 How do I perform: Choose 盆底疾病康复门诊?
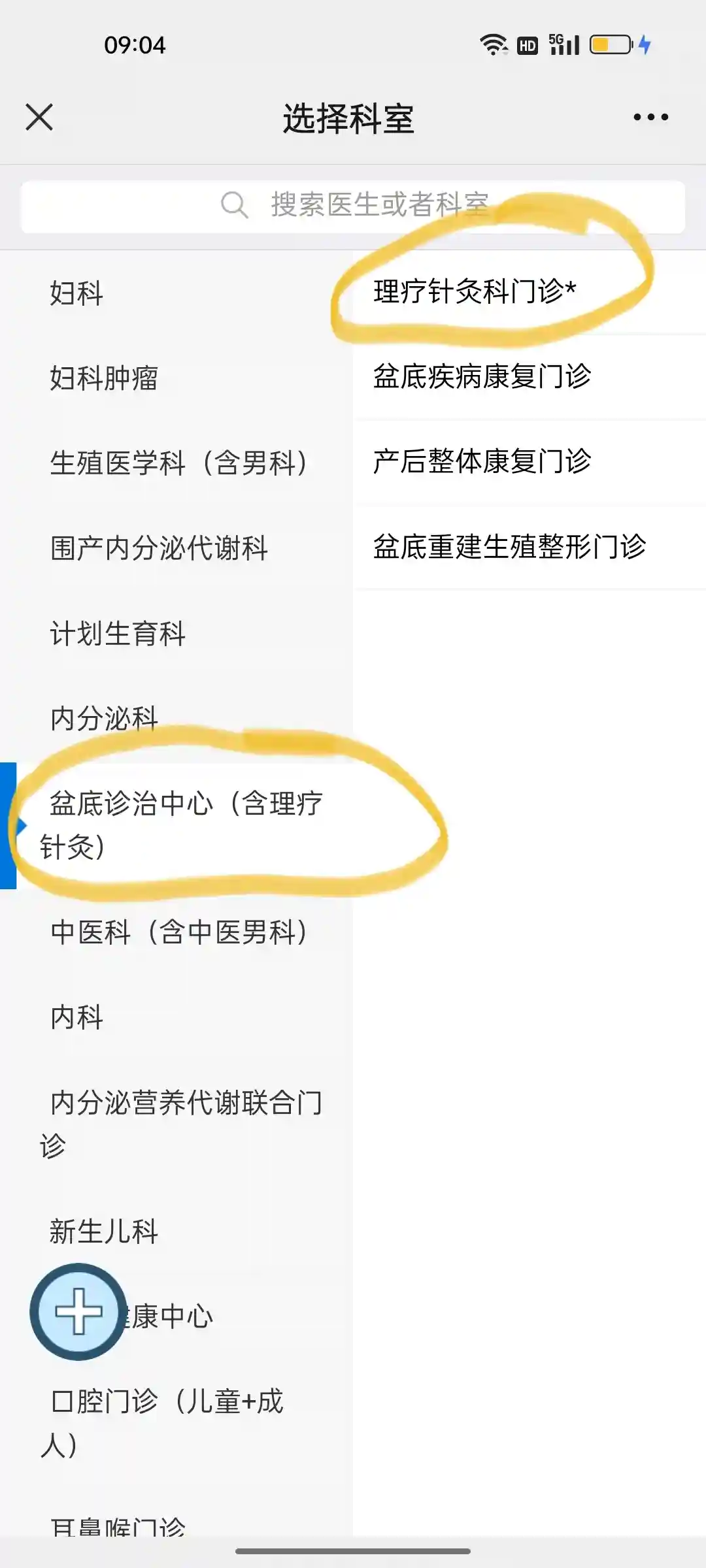(x=482, y=376)
